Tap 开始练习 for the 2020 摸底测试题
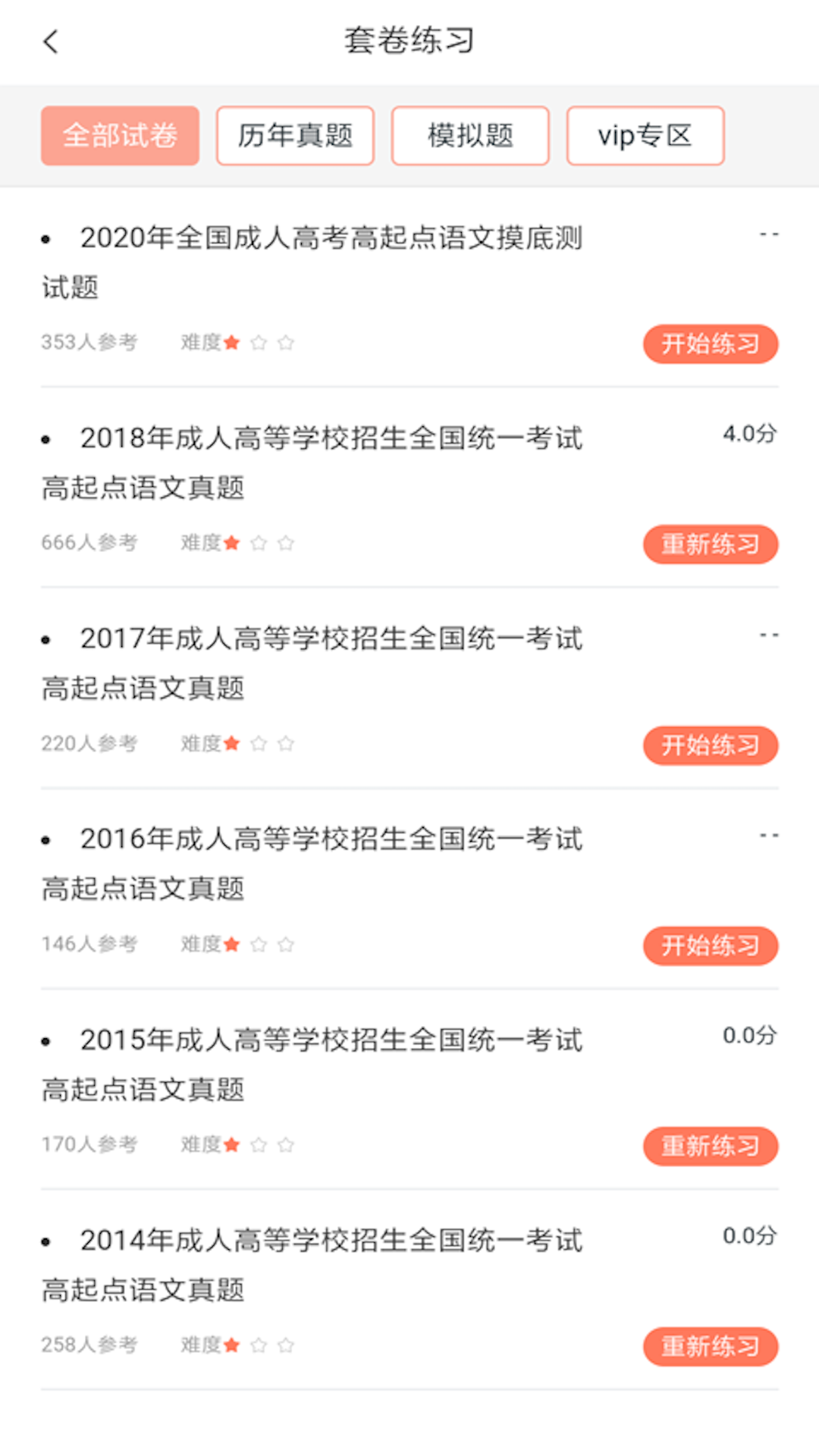This screenshot has width=819, height=1456. (x=711, y=344)
